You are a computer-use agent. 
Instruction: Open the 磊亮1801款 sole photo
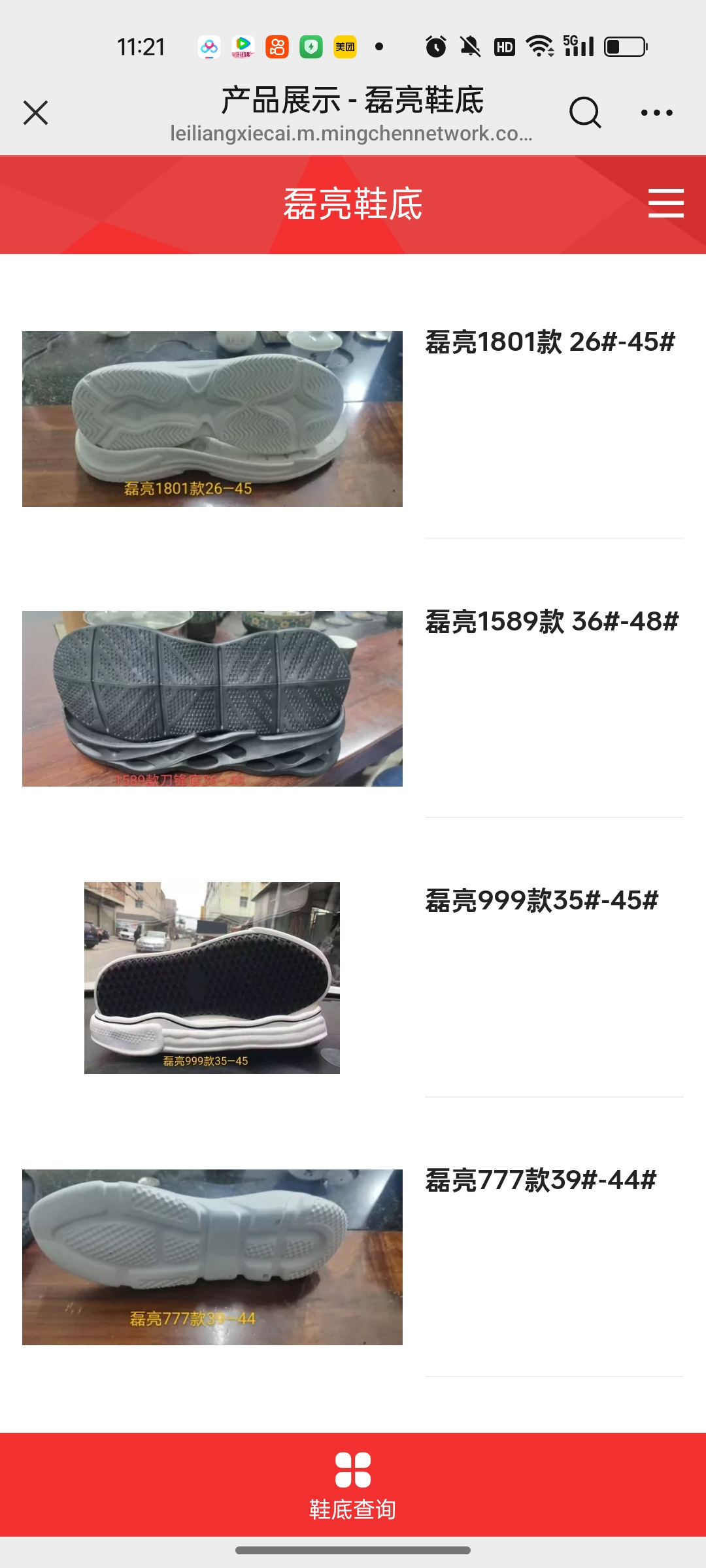(x=212, y=419)
